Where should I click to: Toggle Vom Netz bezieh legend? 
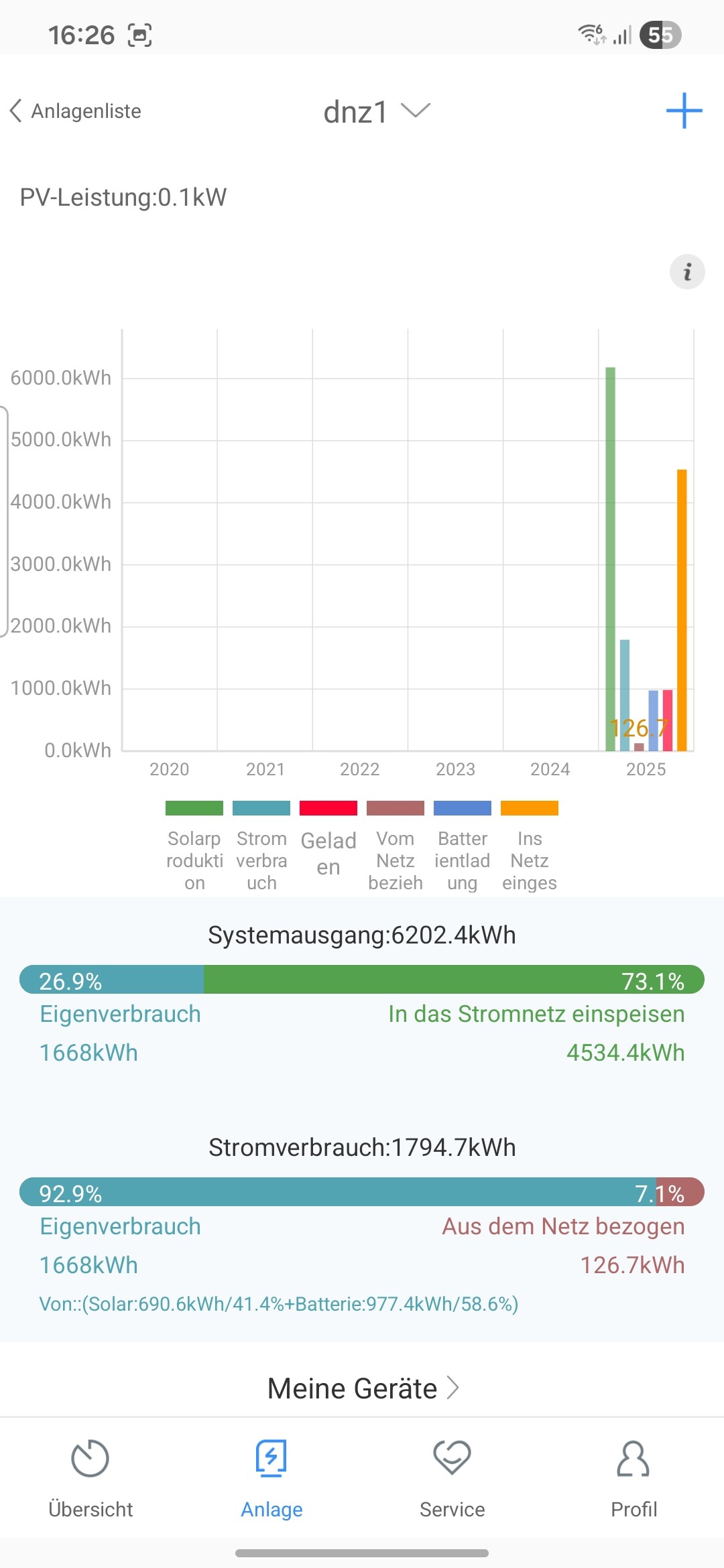coord(396,808)
